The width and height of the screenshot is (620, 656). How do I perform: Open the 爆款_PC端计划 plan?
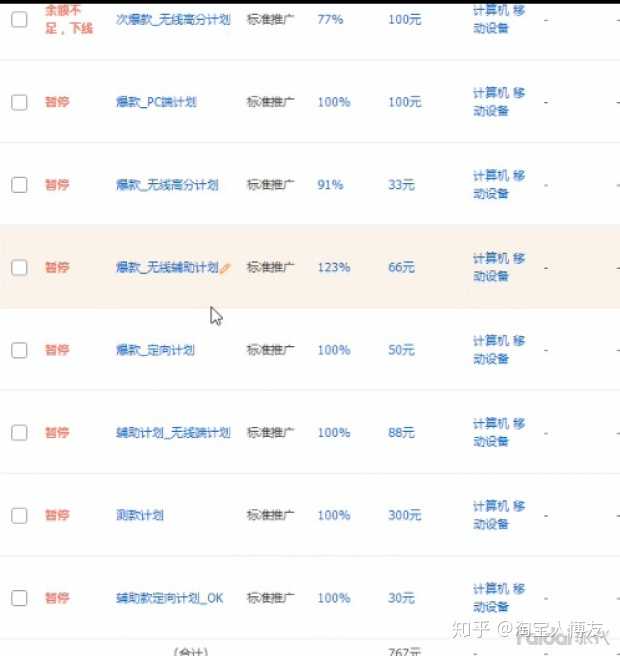pyautogui.click(x=155, y=102)
